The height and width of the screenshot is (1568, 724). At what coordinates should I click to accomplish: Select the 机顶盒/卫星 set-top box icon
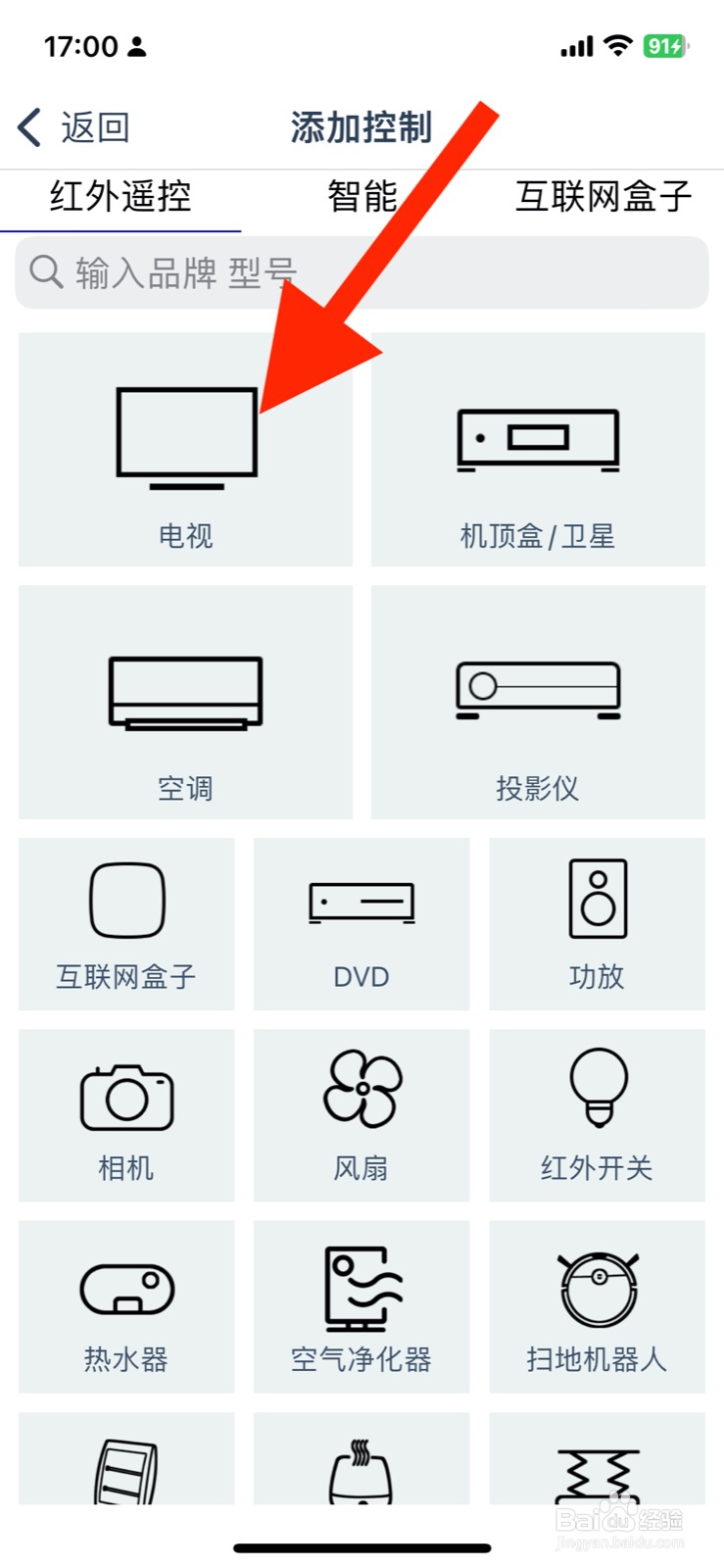tap(537, 439)
